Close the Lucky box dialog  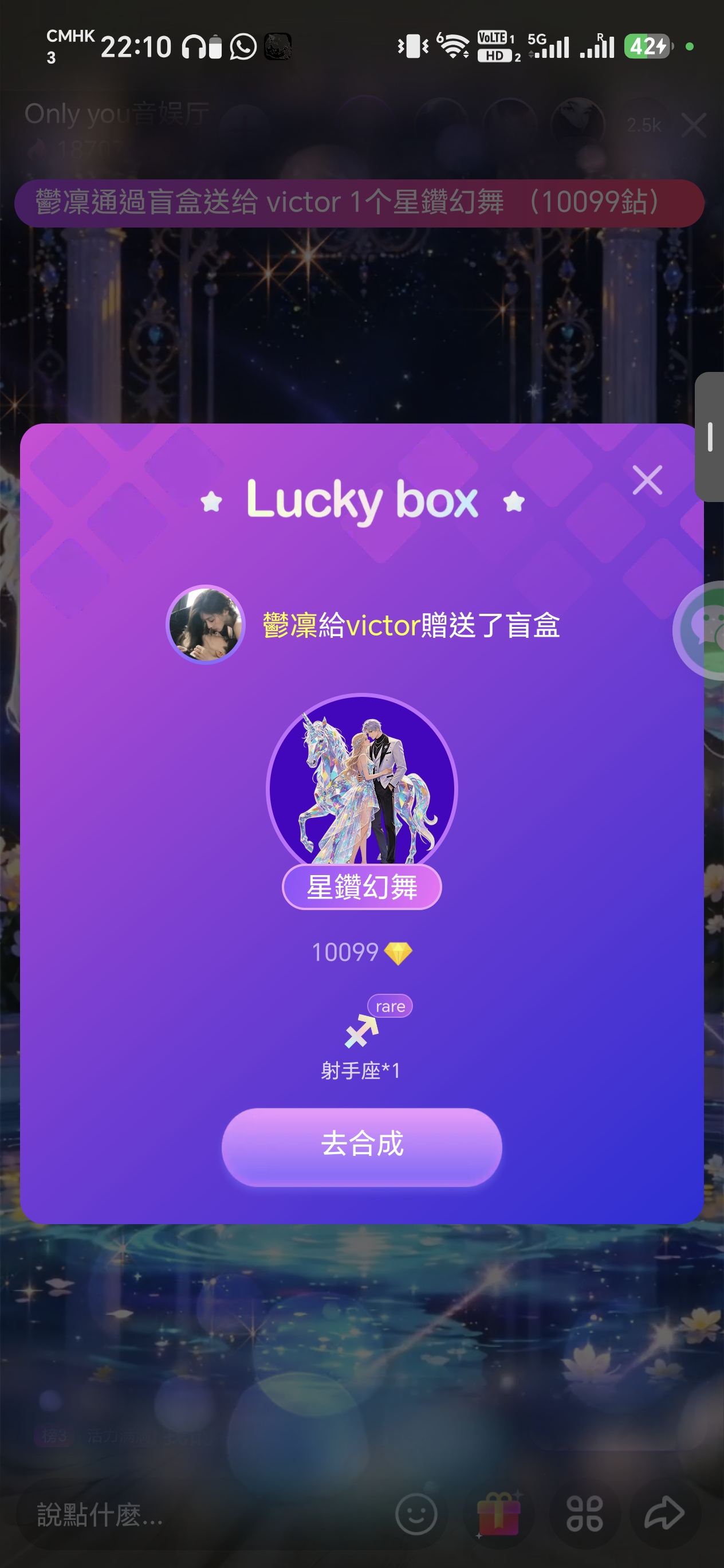click(647, 480)
